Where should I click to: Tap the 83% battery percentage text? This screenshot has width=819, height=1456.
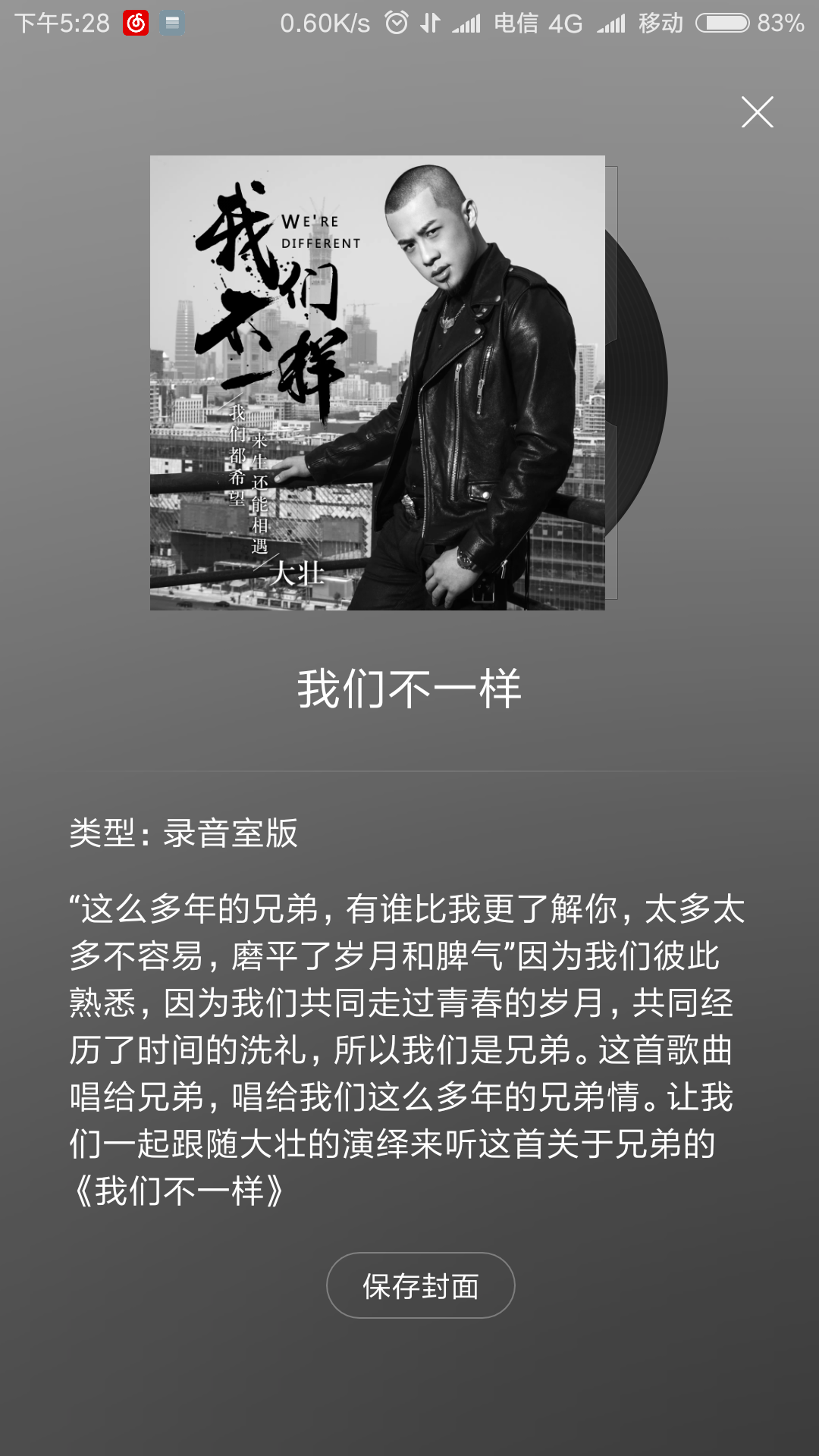pyautogui.click(x=782, y=21)
